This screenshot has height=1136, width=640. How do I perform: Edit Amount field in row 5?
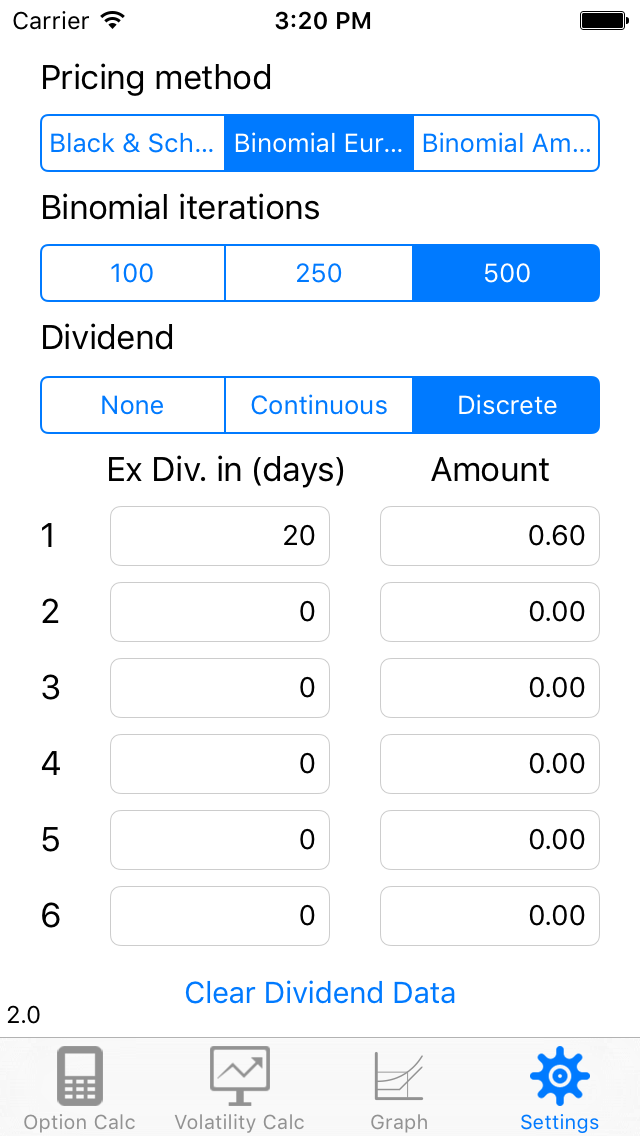coord(490,840)
